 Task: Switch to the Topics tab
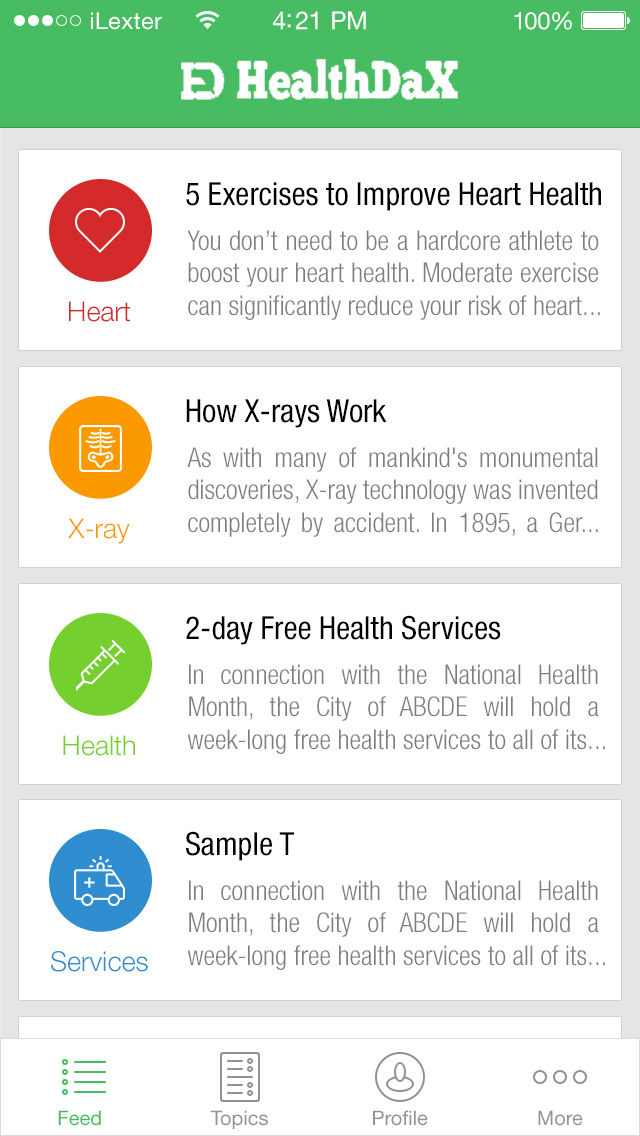tap(240, 1090)
